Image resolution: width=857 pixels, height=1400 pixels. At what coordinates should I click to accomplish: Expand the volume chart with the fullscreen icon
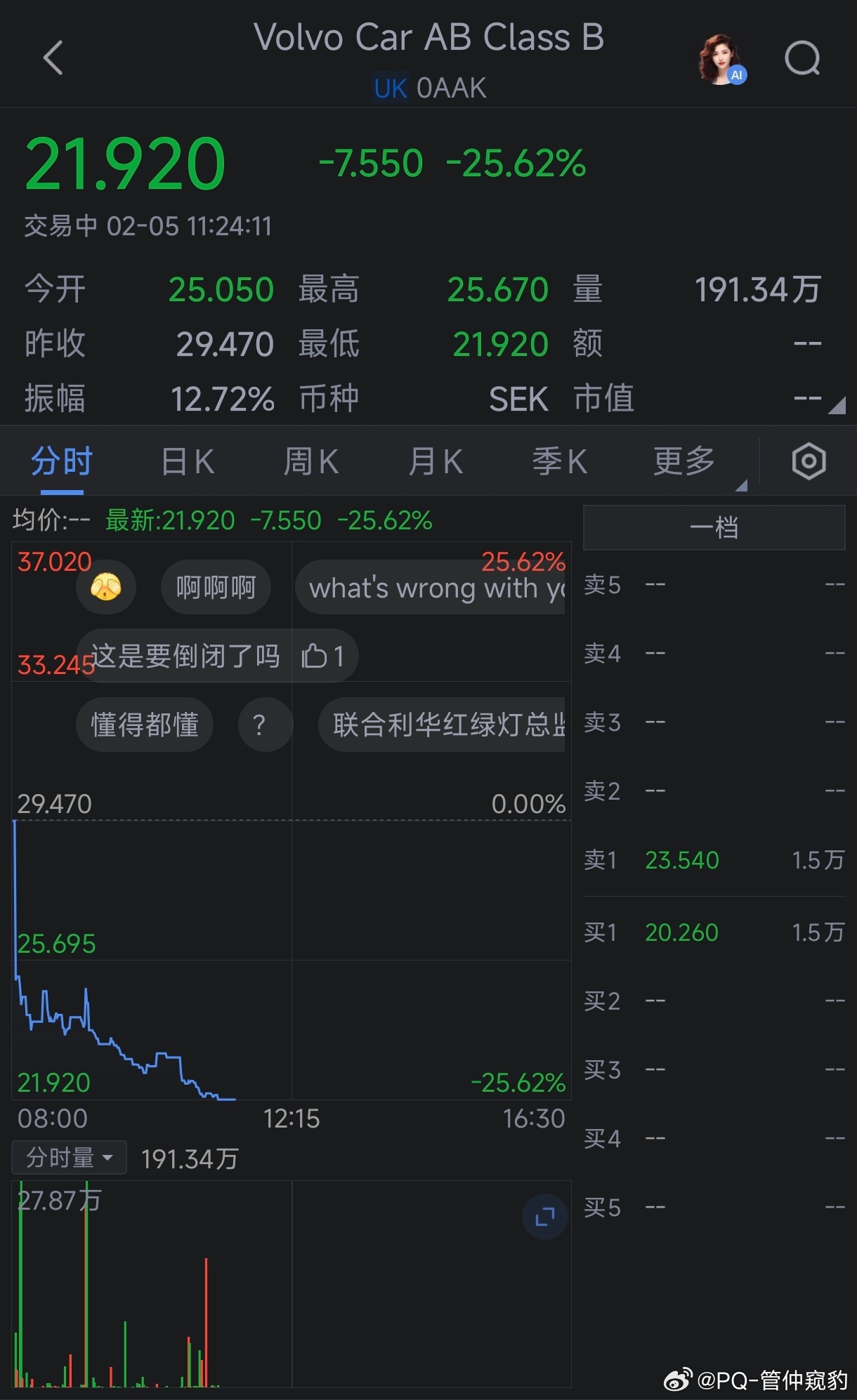pos(544,1216)
